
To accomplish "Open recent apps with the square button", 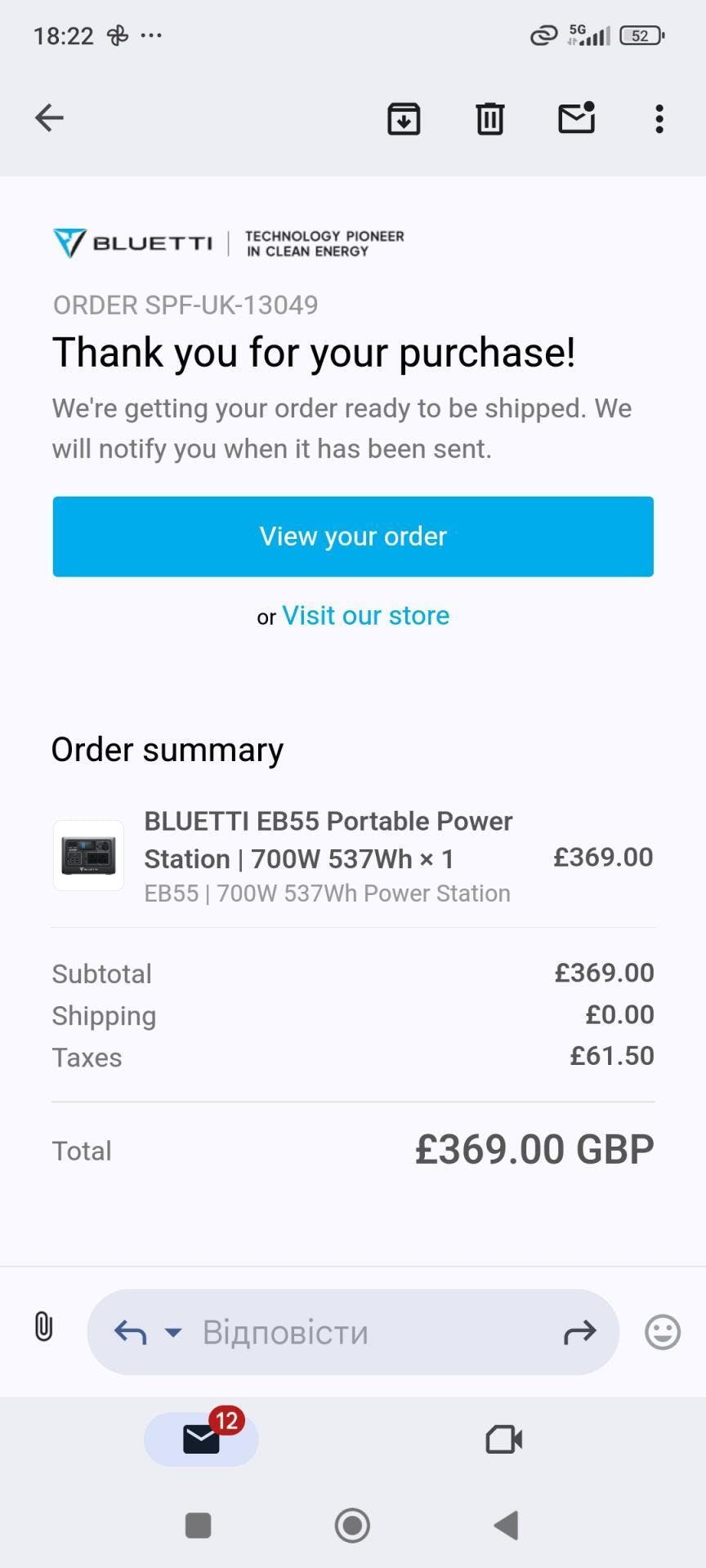I will 199,1525.
